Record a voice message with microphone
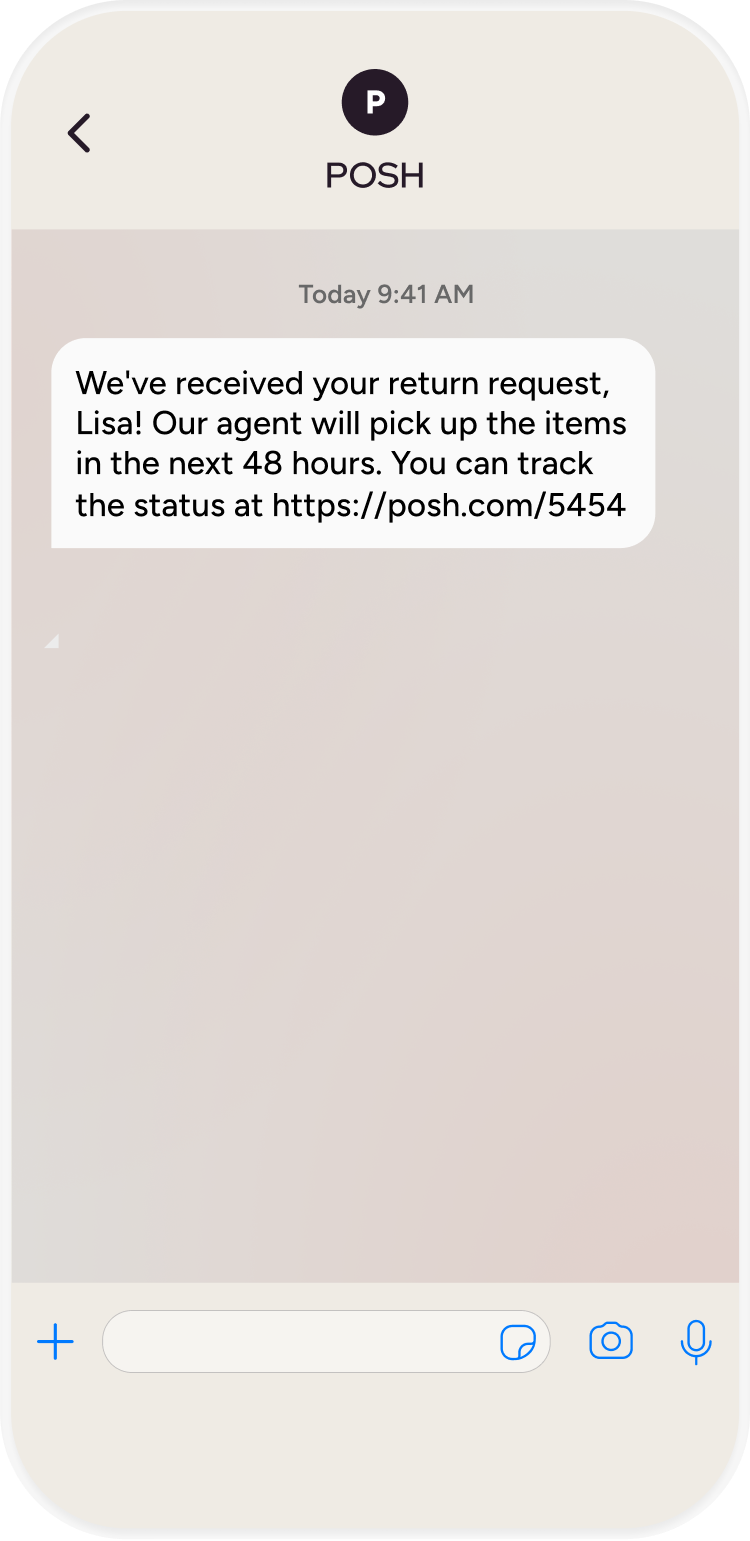 coord(695,1341)
